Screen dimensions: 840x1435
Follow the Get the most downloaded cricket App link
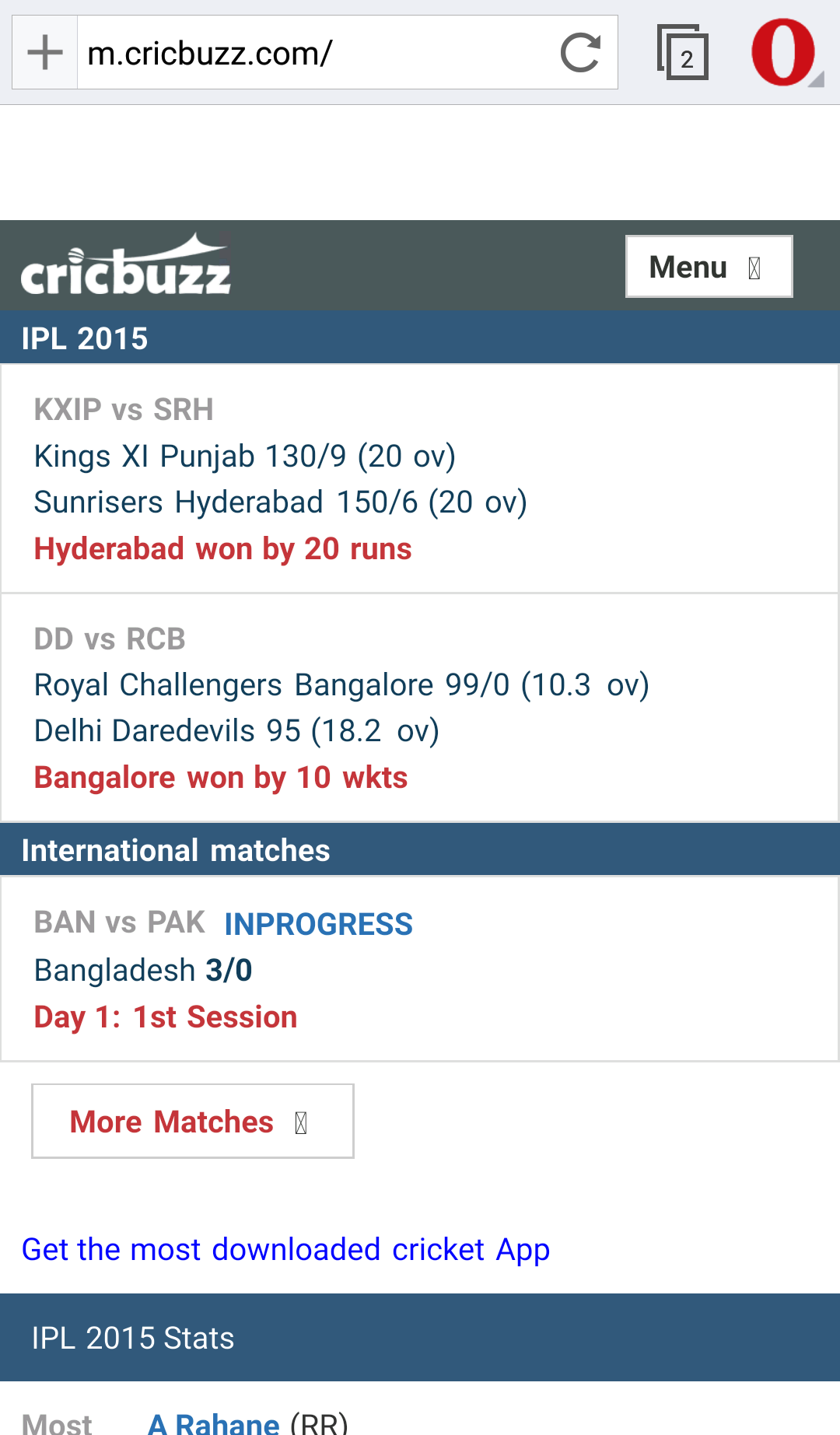285,1250
